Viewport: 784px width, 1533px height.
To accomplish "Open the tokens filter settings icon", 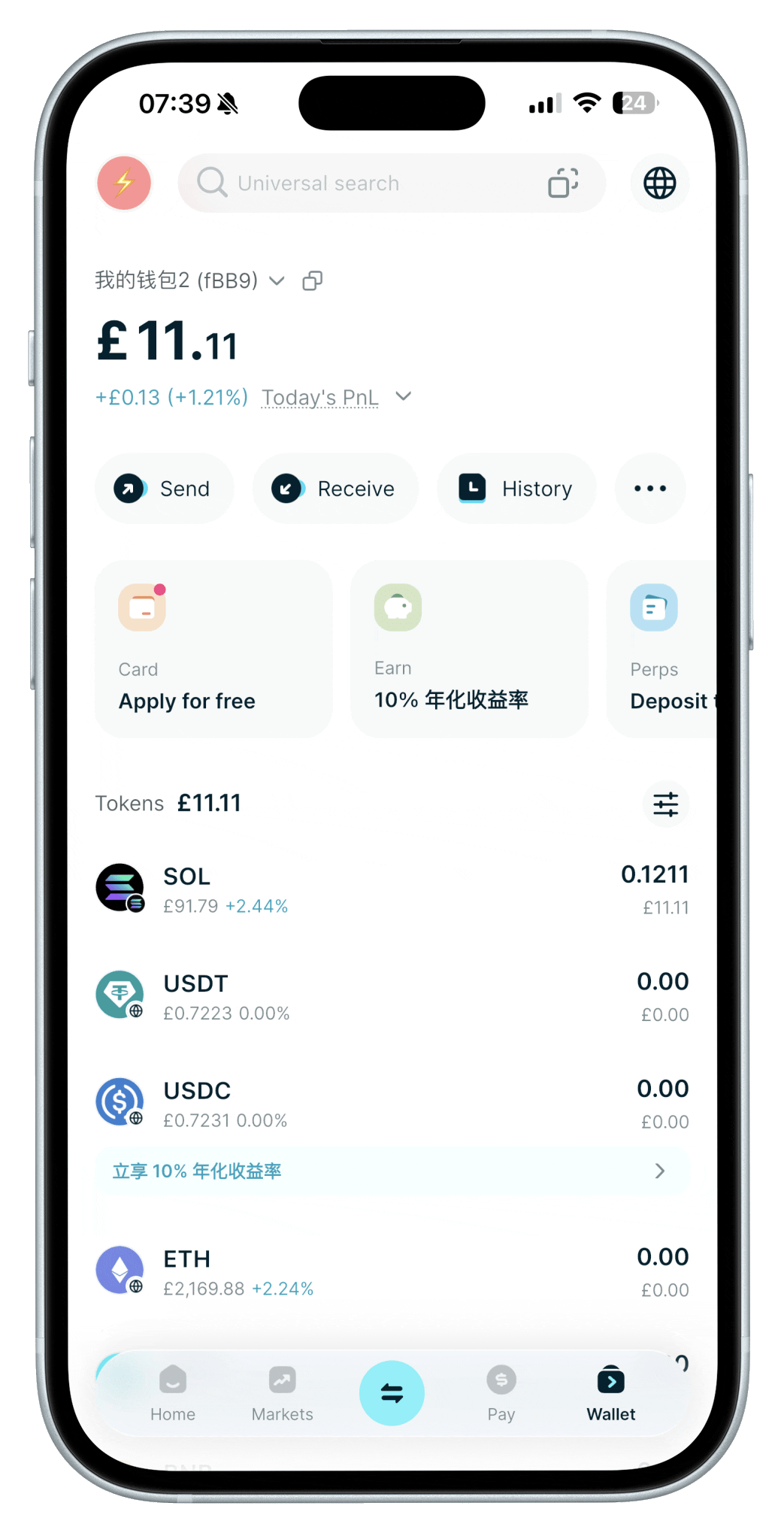I will click(666, 804).
